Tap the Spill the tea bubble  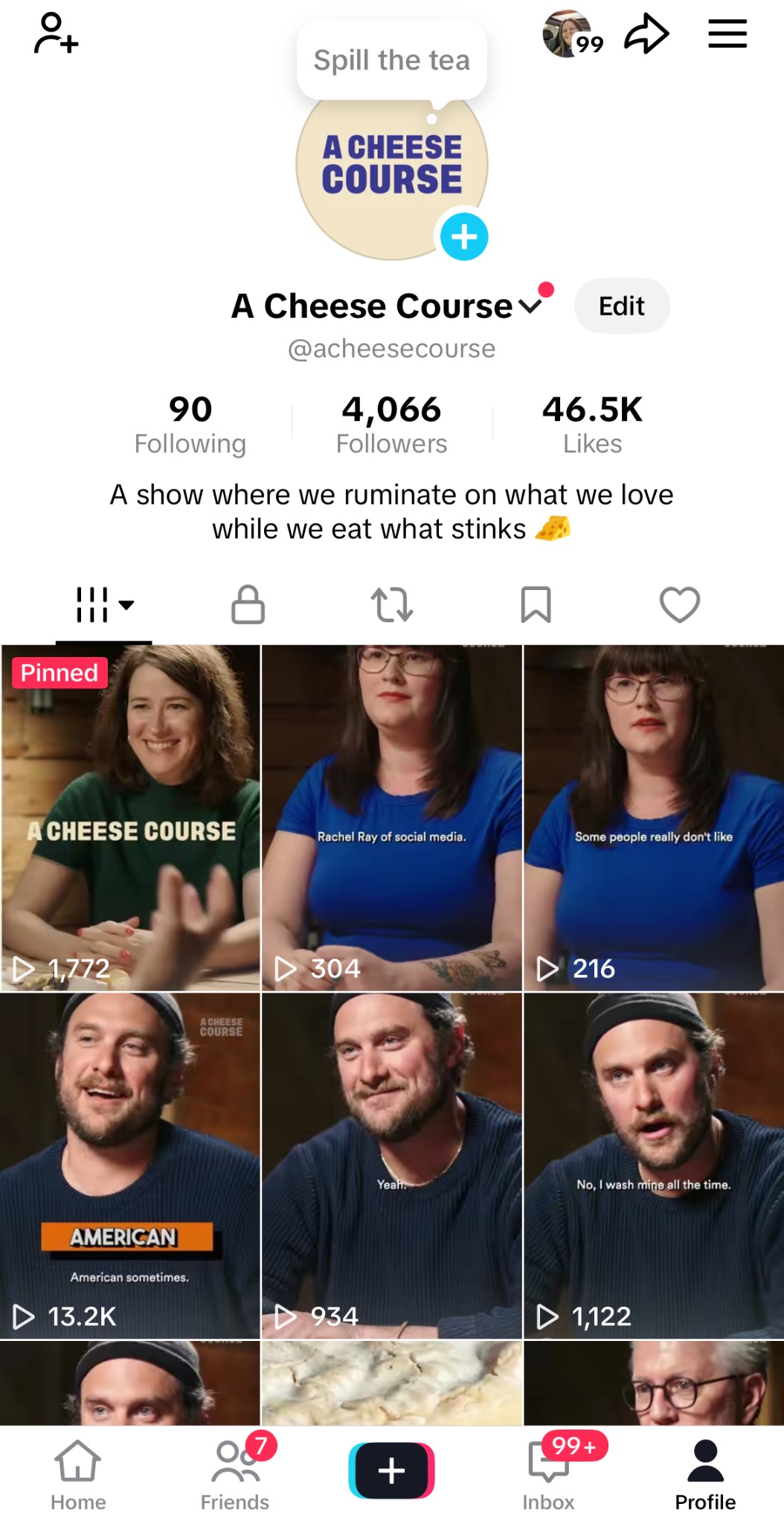pyautogui.click(x=391, y=60)
